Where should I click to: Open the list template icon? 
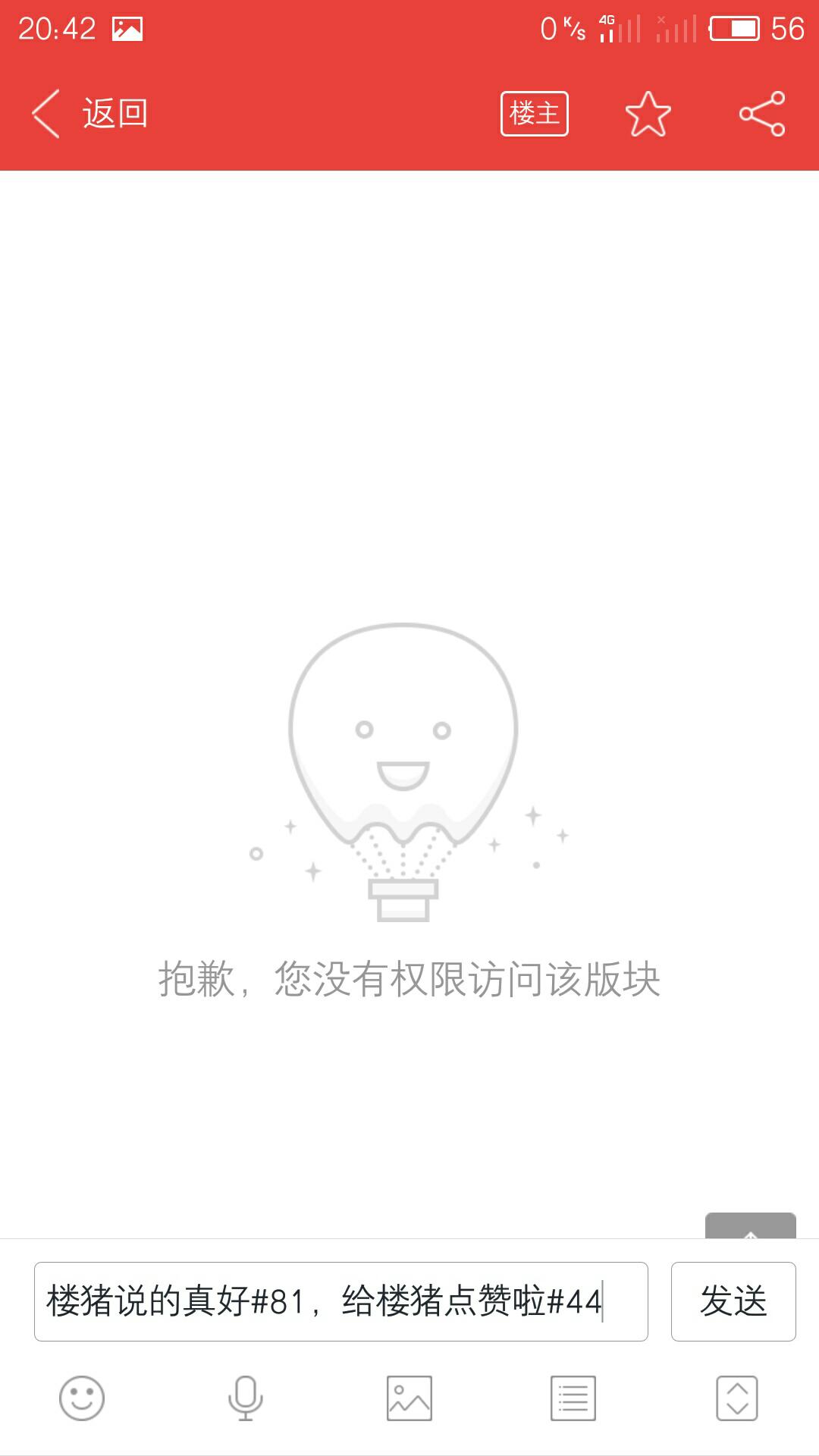(573, 1398)
